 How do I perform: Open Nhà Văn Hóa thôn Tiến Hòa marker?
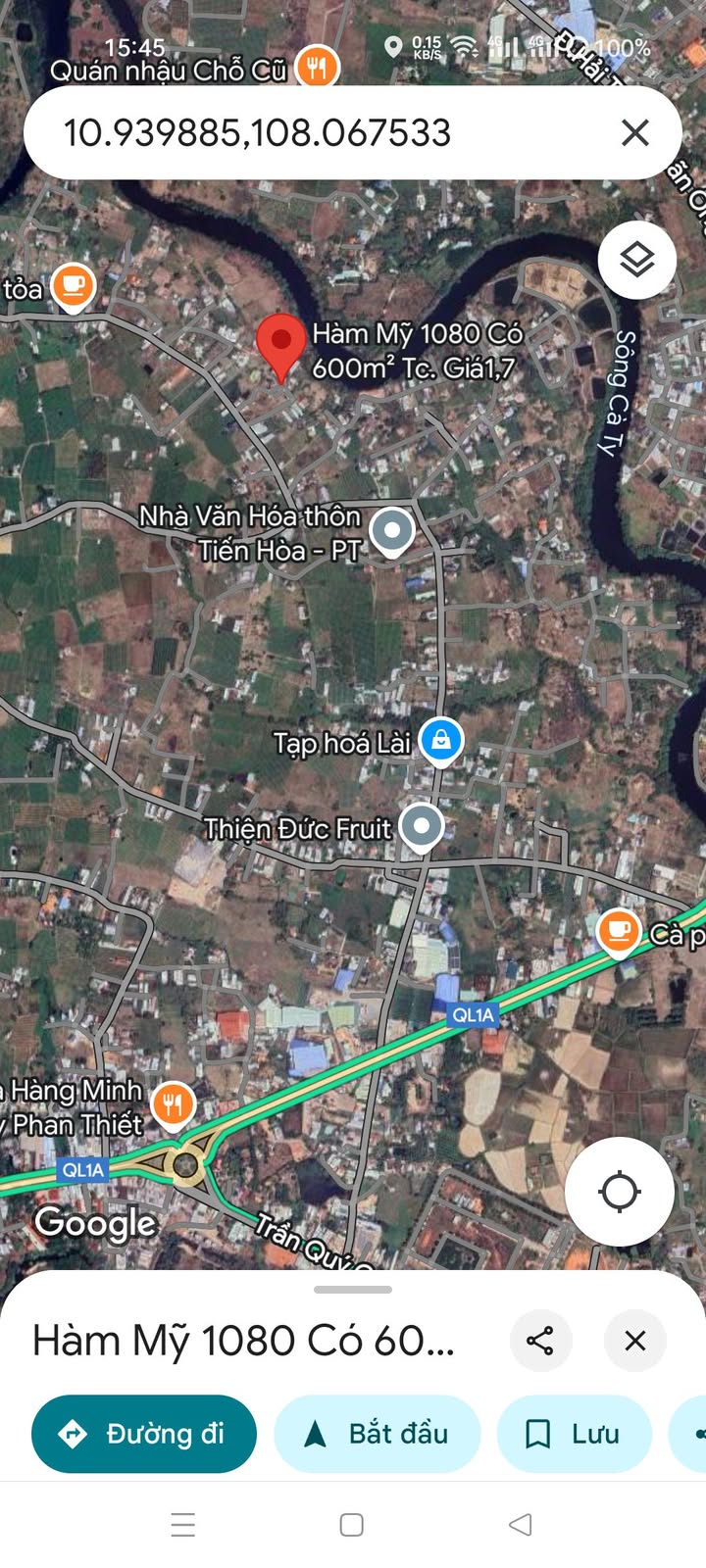click(x=393, y=531)
